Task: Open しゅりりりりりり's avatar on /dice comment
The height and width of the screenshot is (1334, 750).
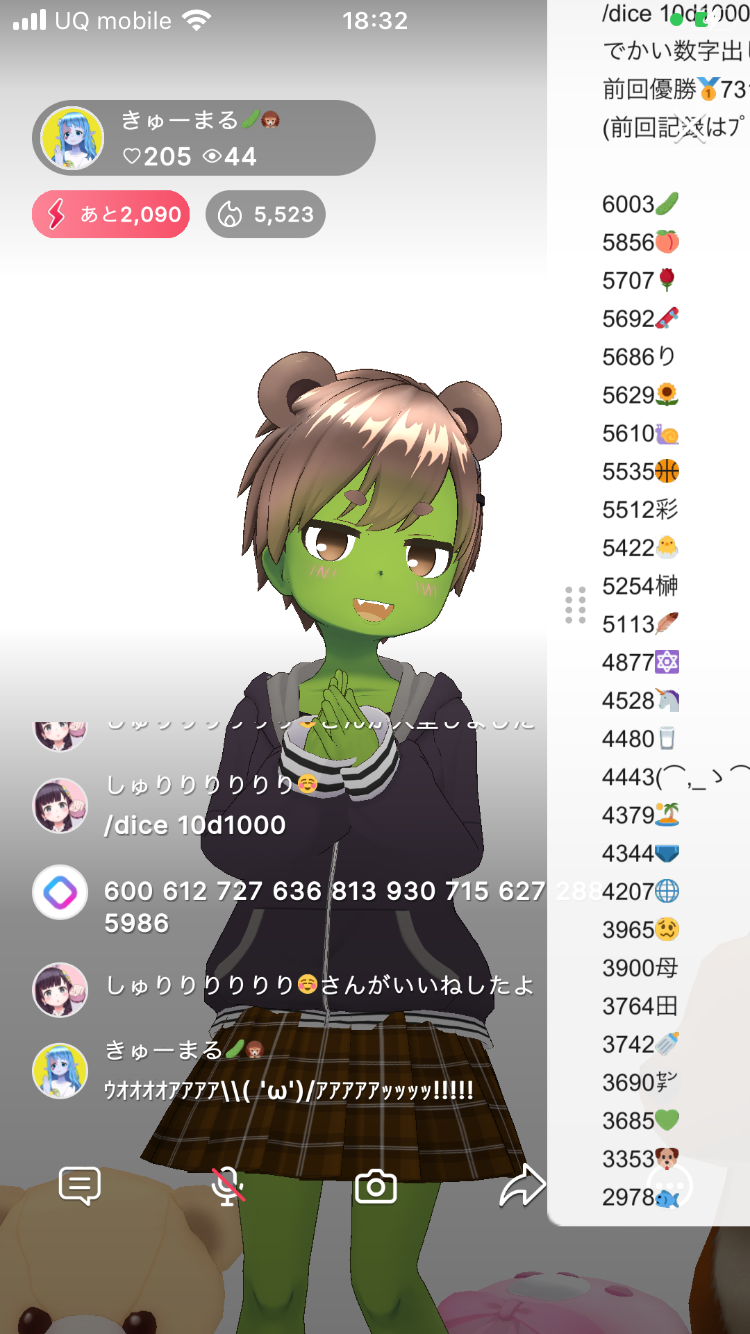Action: click(x=60, y=805)
